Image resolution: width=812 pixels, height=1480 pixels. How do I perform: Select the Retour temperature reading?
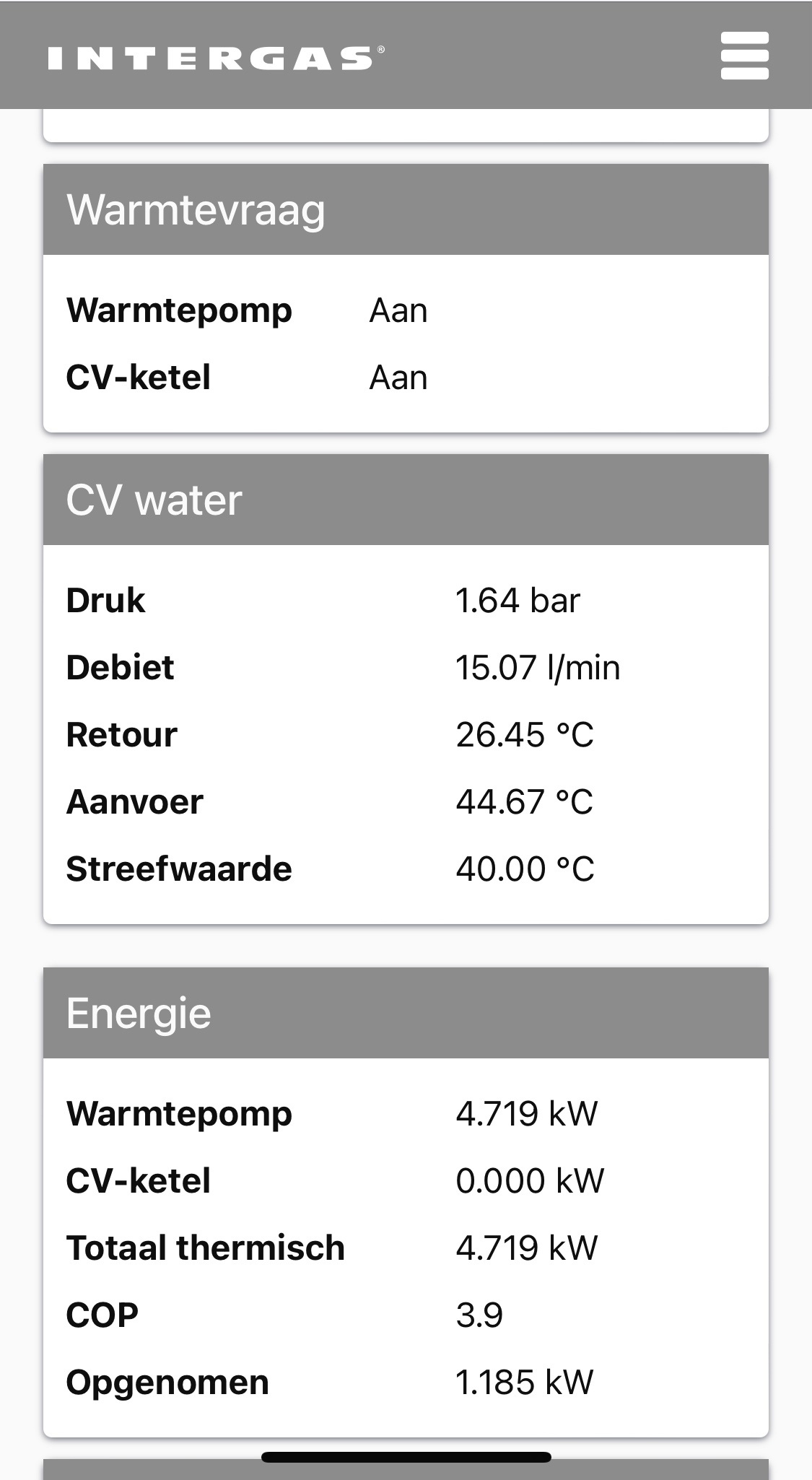tap(525, 734)
